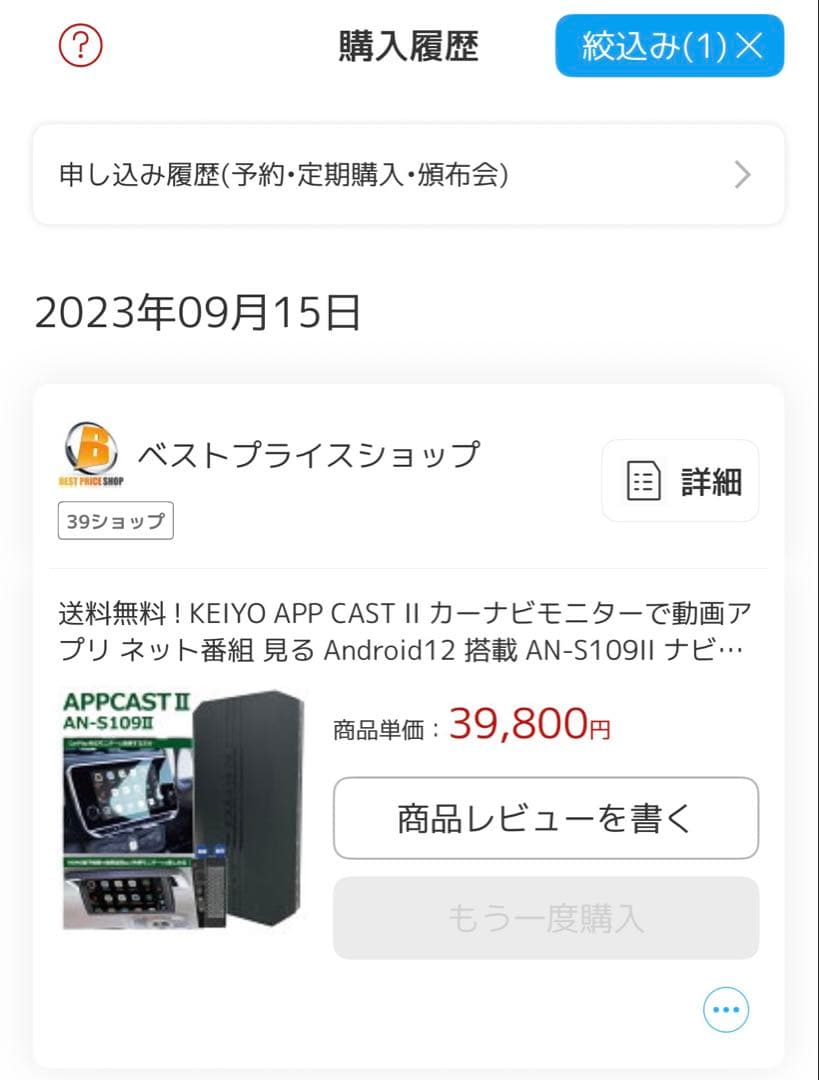Tap the もう一度購入 buy again button
The image size is (819, 1080).
(x=545, y=918)
